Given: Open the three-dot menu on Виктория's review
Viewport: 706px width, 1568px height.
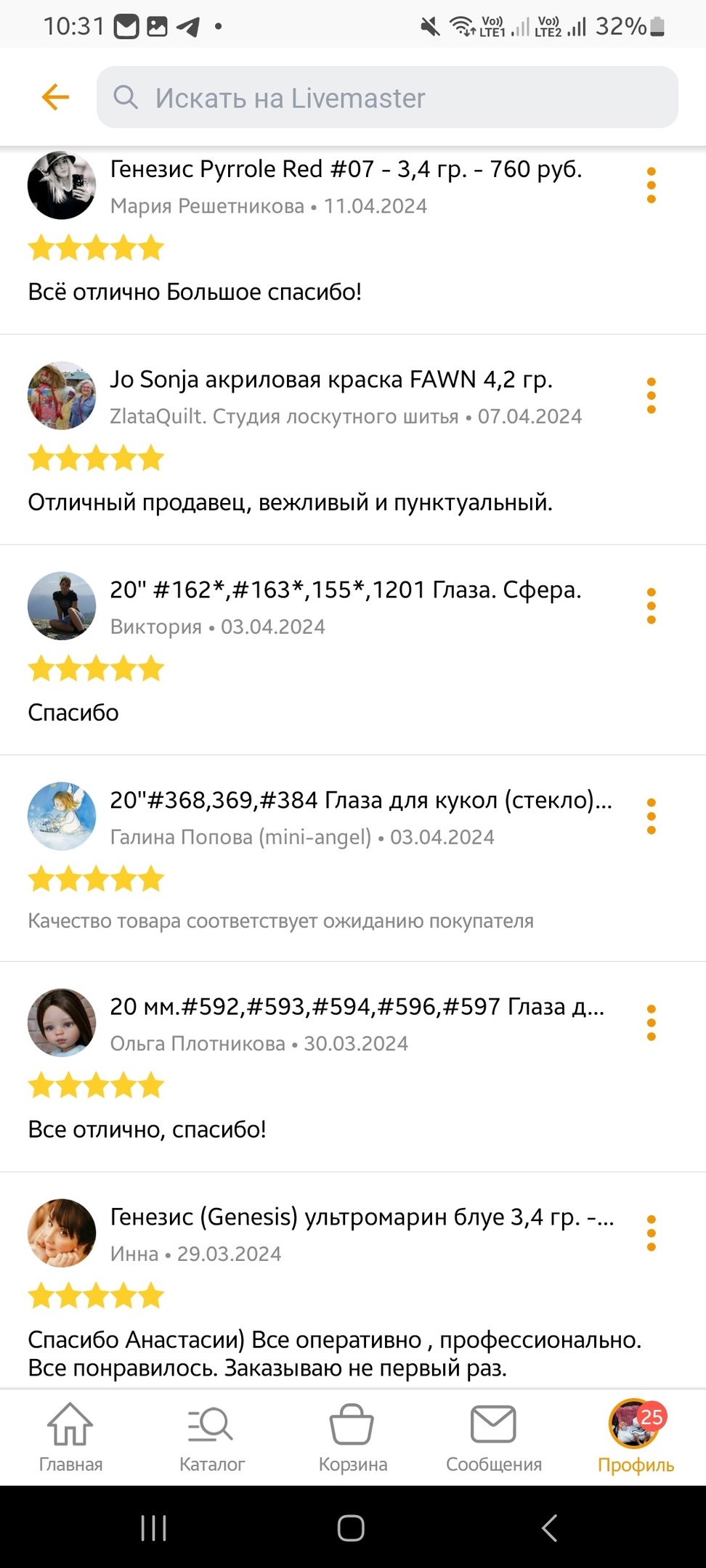Looking at the screenshot, I should coord(651,606).
